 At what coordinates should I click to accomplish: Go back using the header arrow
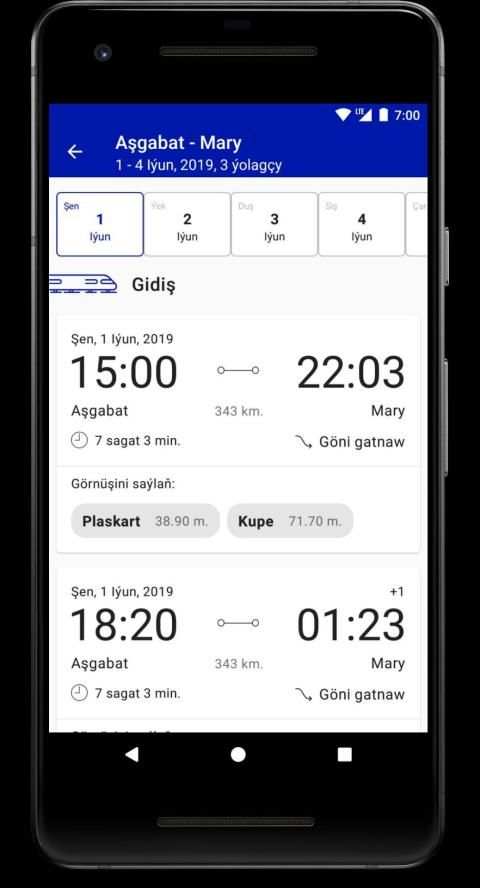(x=75, y=152)
